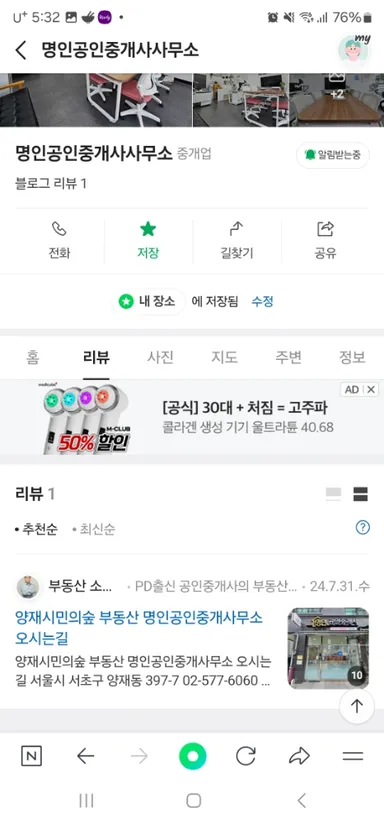Sort reviews by 최신순

(94, 529)
